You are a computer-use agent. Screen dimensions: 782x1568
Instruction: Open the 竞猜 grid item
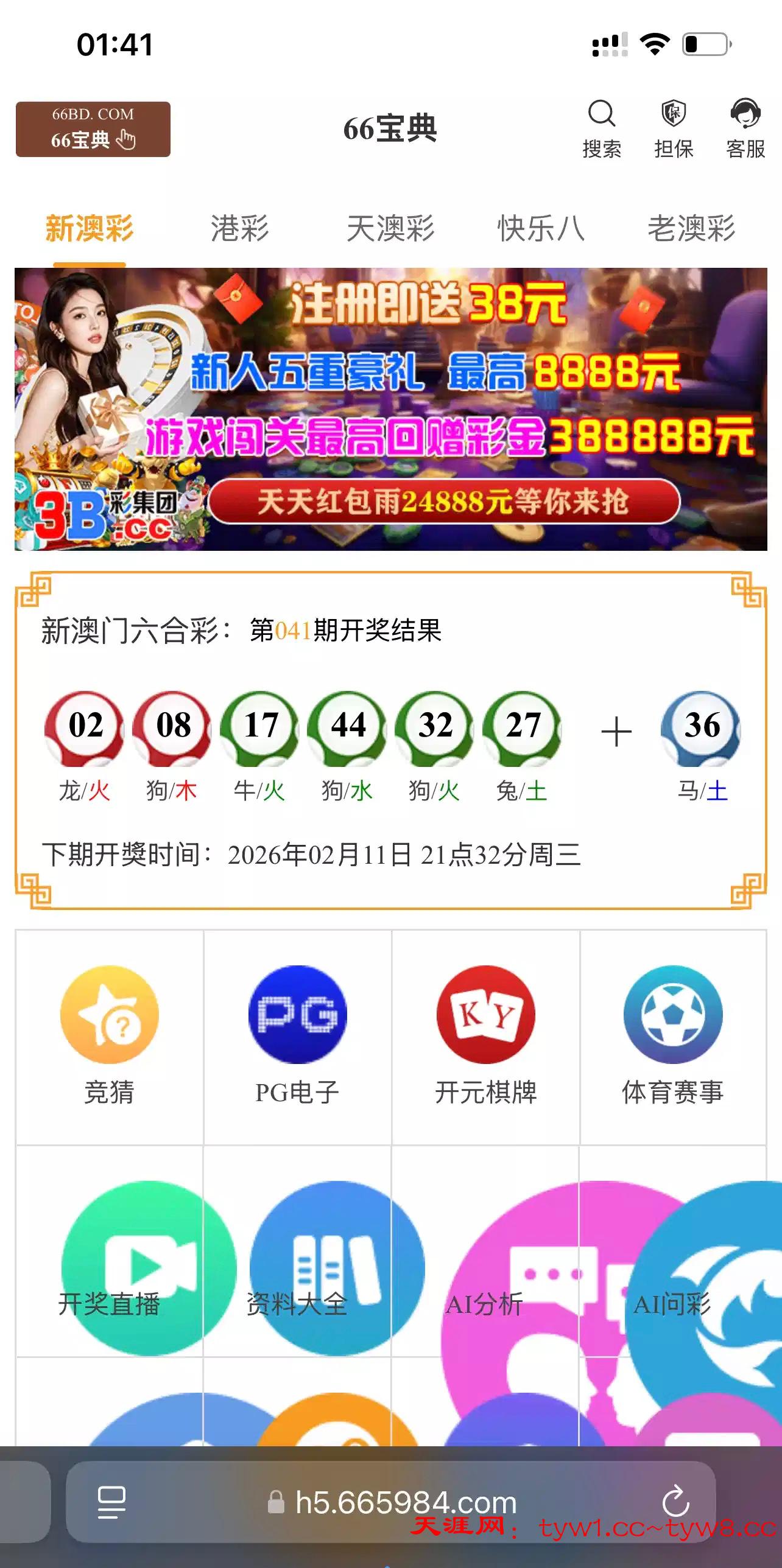[x=110, y=1036]
